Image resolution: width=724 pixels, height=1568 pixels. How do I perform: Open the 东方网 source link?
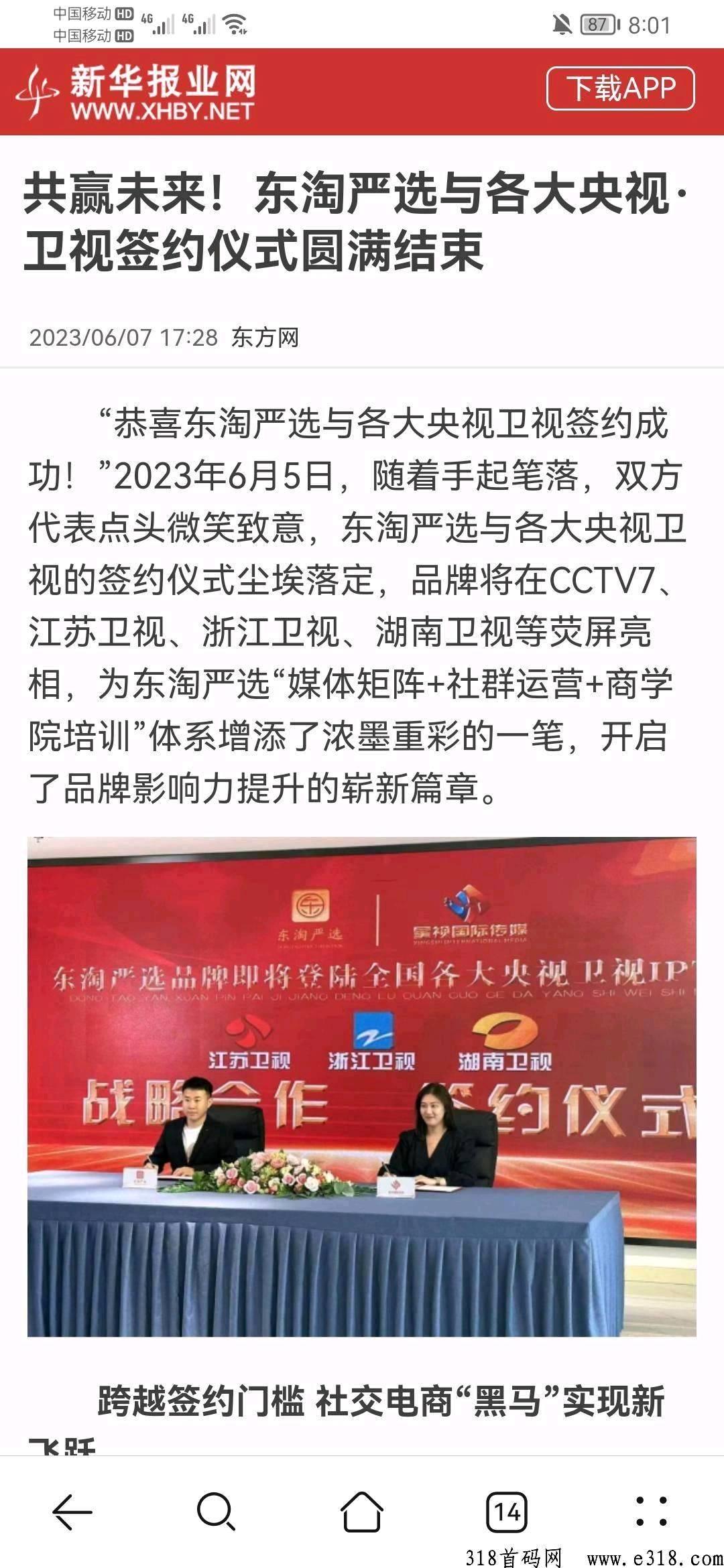pos(267,340)
